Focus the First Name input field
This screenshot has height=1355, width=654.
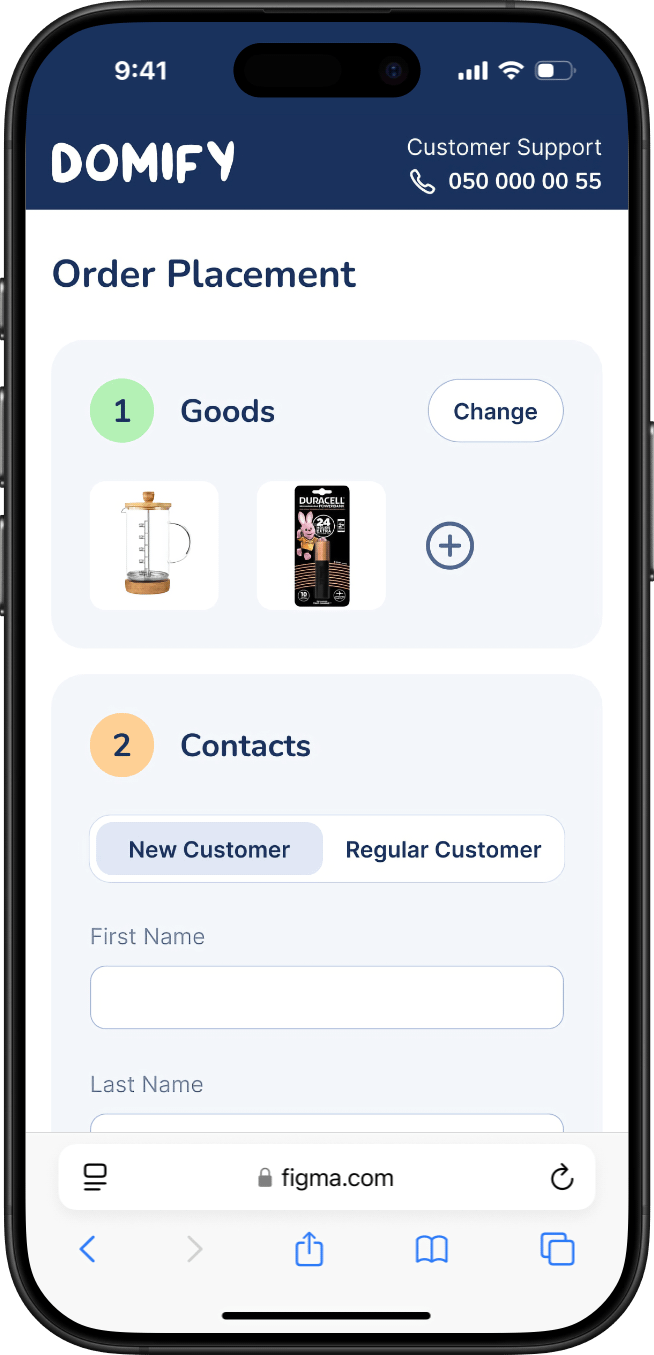[327, 997]
